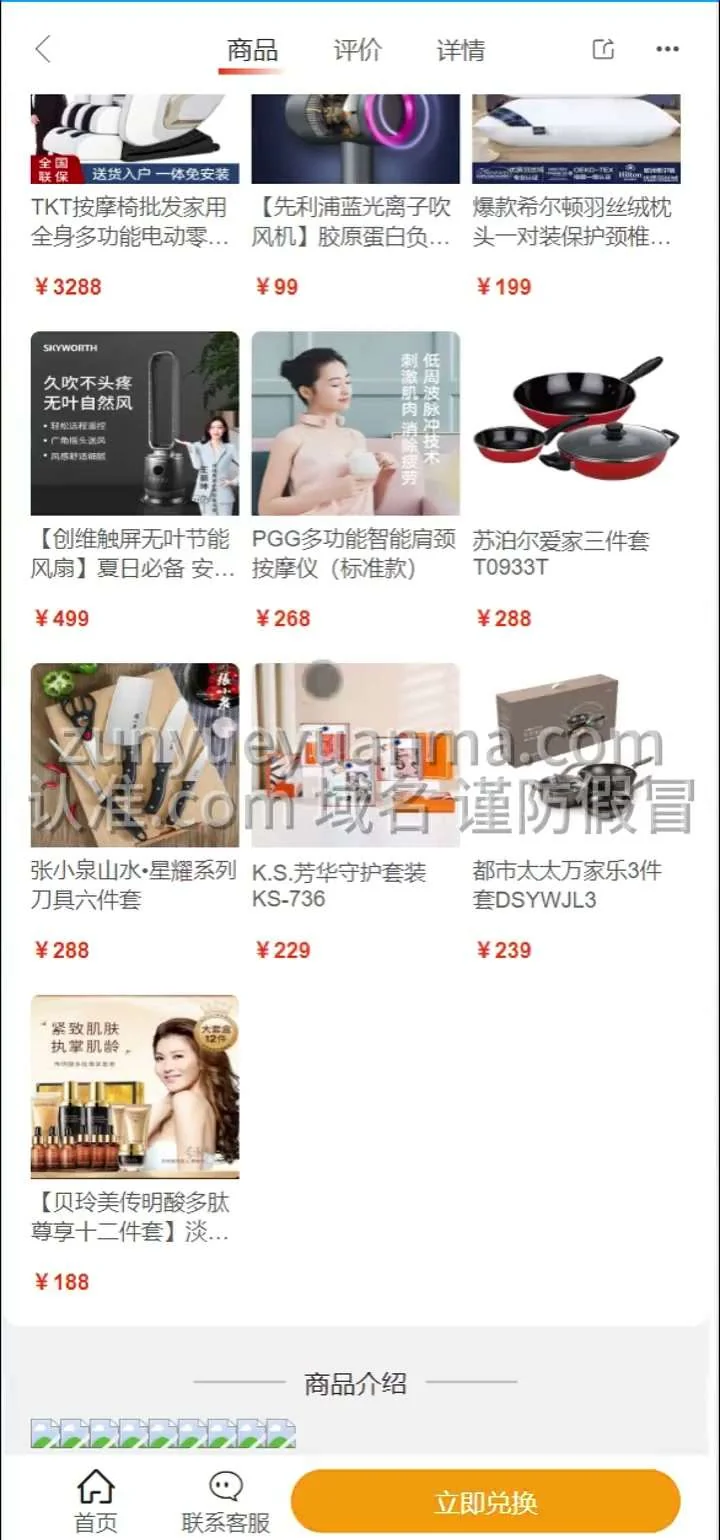Image resolution: width=720 pixels, height=1540 pixels.
Task: Open the 希尔顿羽丝绒枕头 item
Action: pyautogui.click(x=576, y=190)
